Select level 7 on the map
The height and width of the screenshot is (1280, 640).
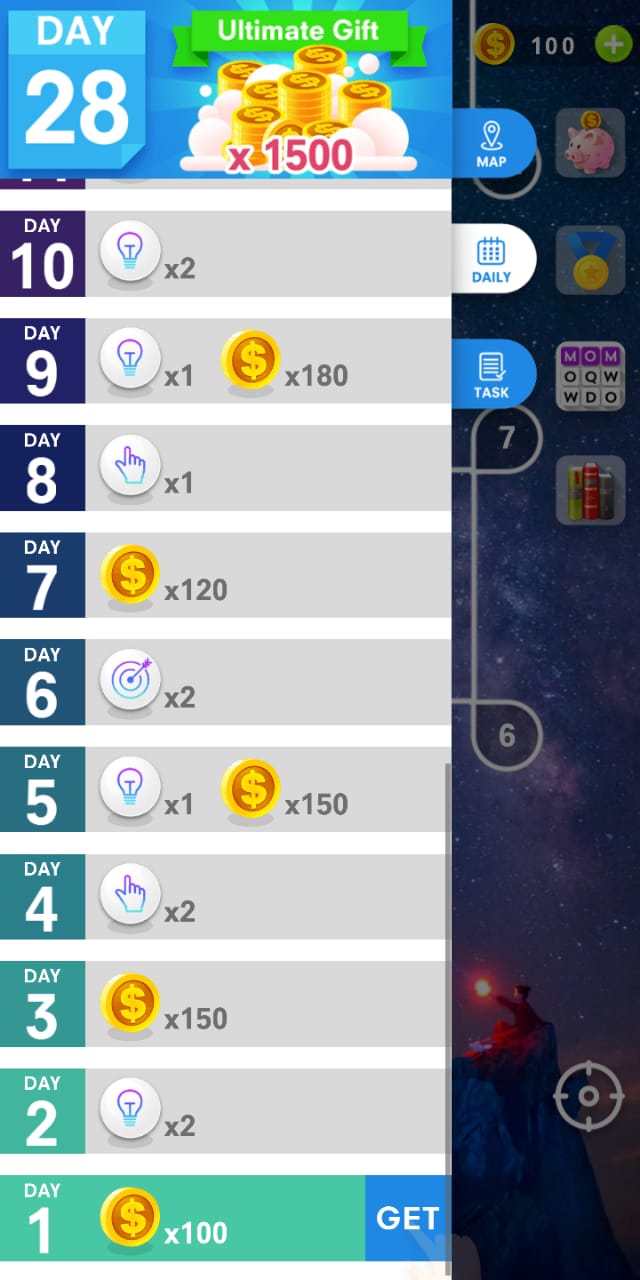coord(507,437)
